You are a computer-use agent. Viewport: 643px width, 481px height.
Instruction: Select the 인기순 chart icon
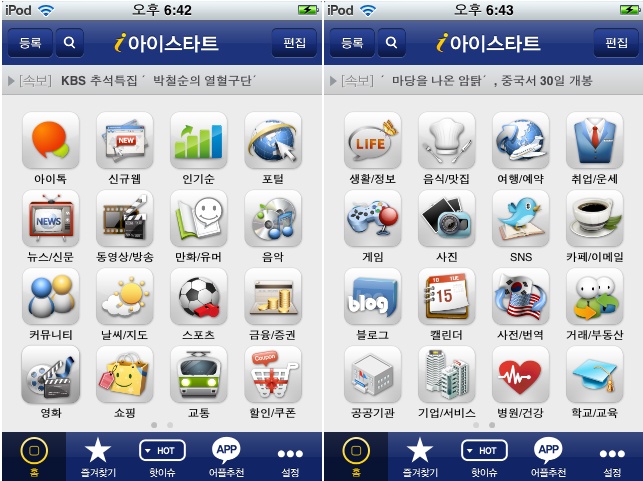coord(199,141)
